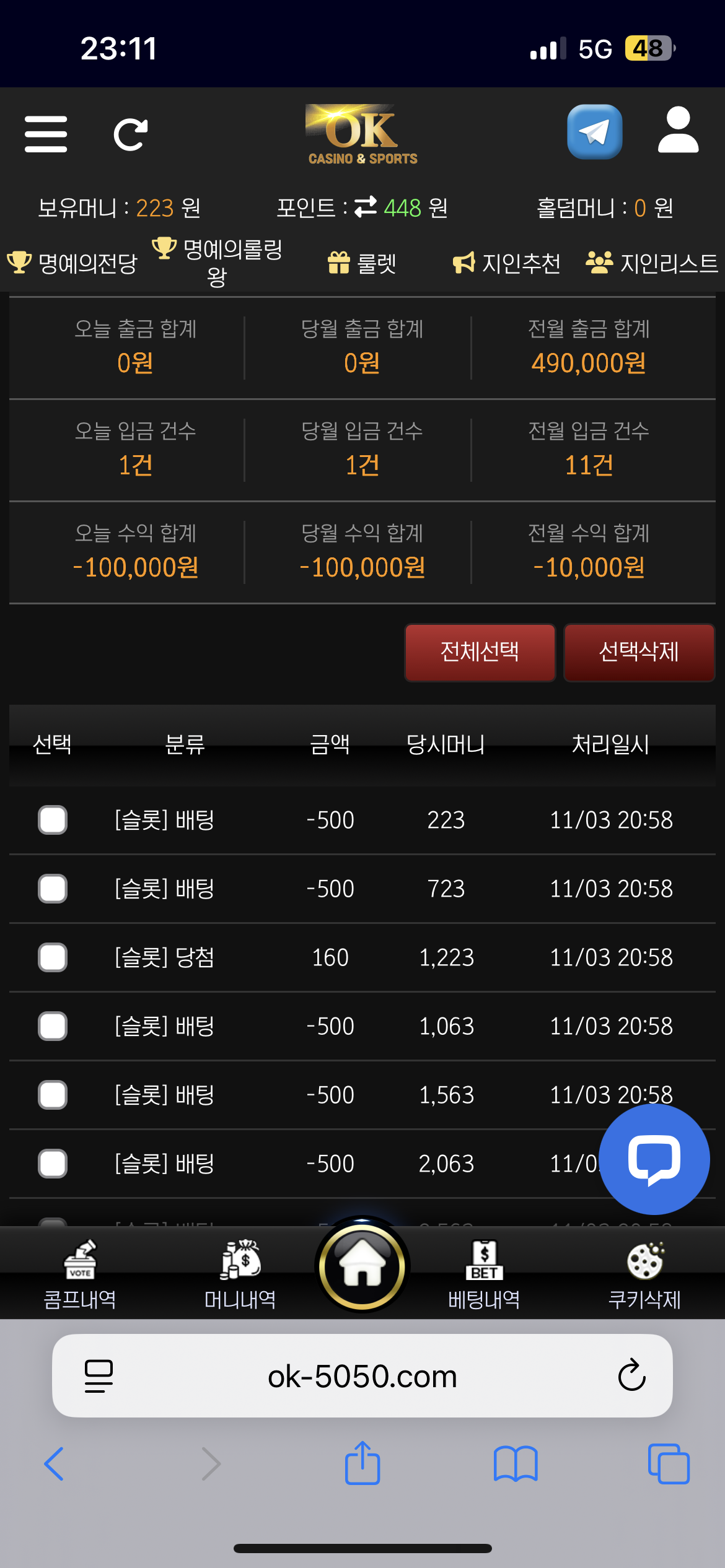Check the [슬롯] 당첨 row checkbox
Screen dimensions: 725x1568
click(x=52, y=957)
